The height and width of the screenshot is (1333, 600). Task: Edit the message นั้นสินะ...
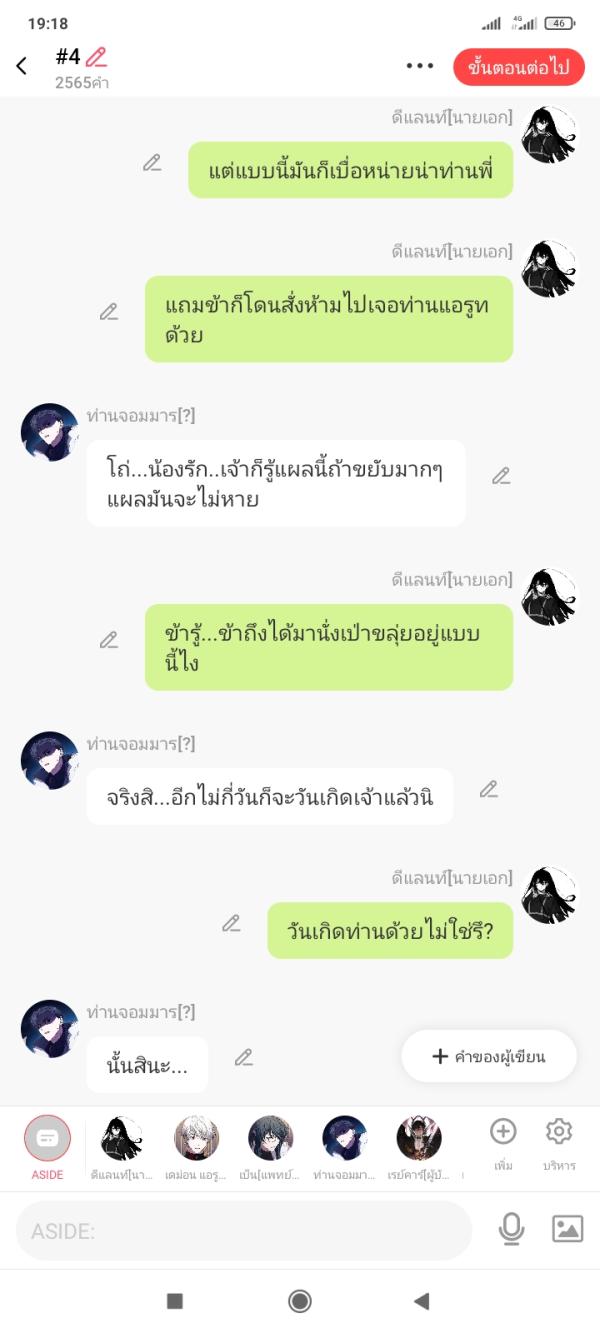(244, 1057)
